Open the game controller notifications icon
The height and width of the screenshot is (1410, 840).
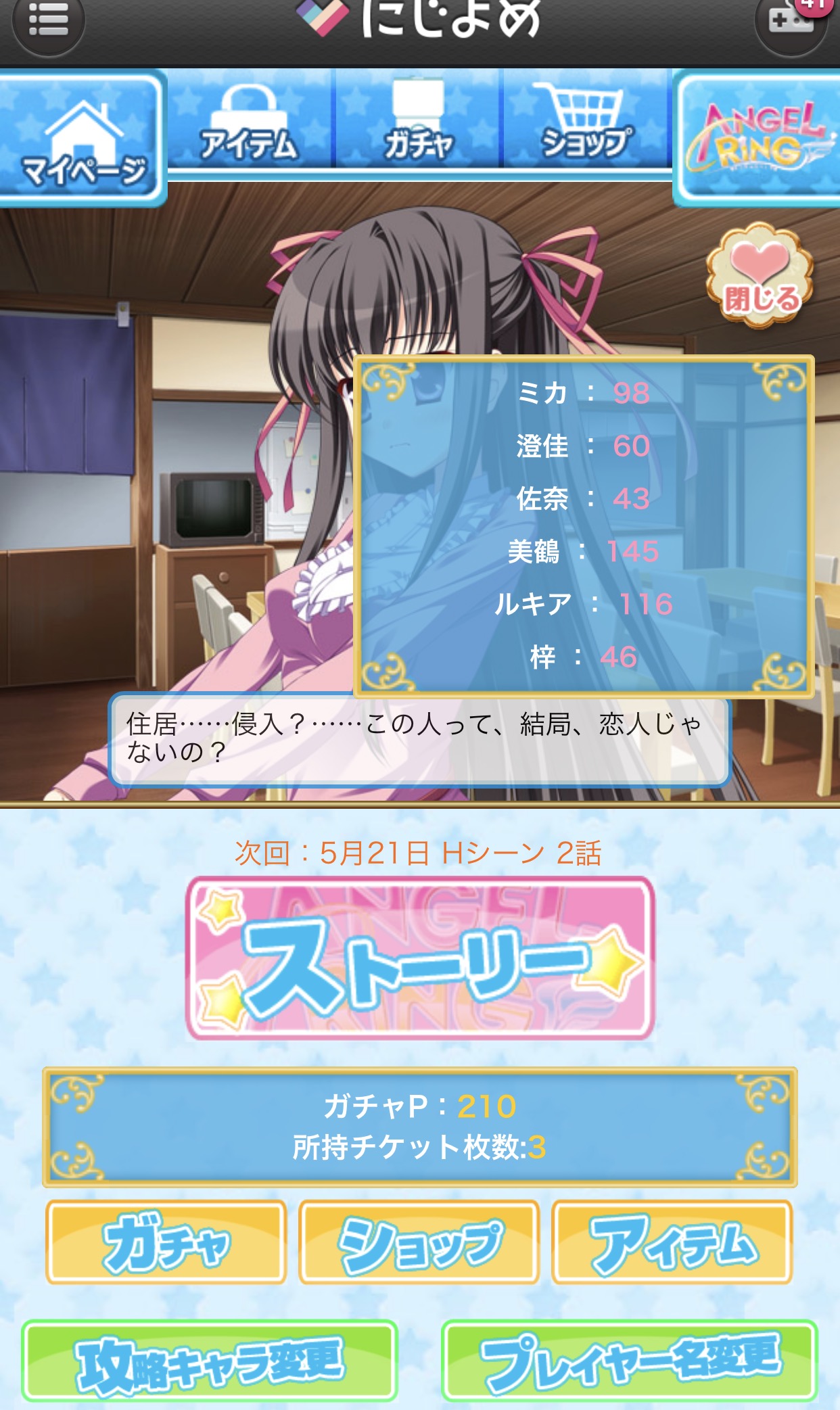pos(790,22)
